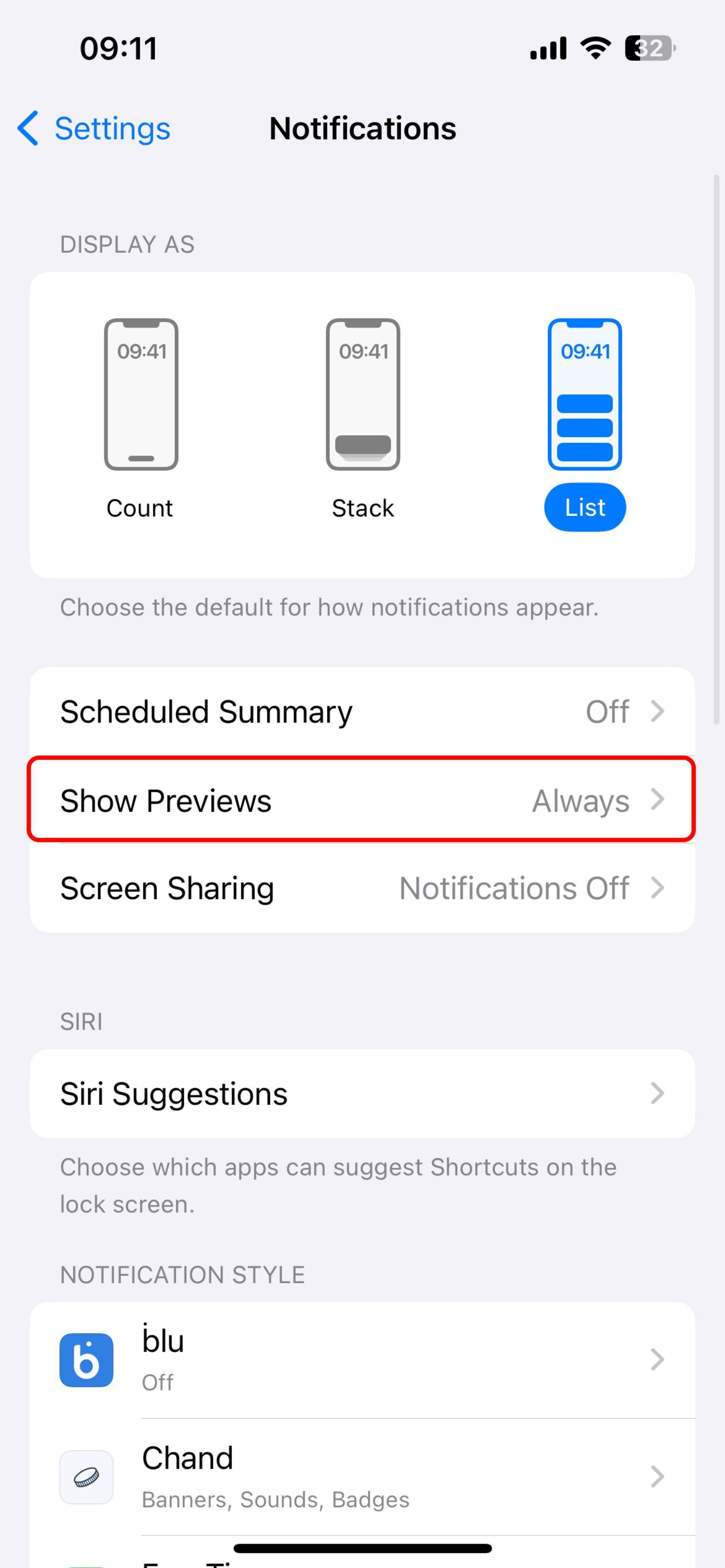Open Siri Suggestions
This screenshot has height=1568, width=725.
click(x=362, y=1093)
